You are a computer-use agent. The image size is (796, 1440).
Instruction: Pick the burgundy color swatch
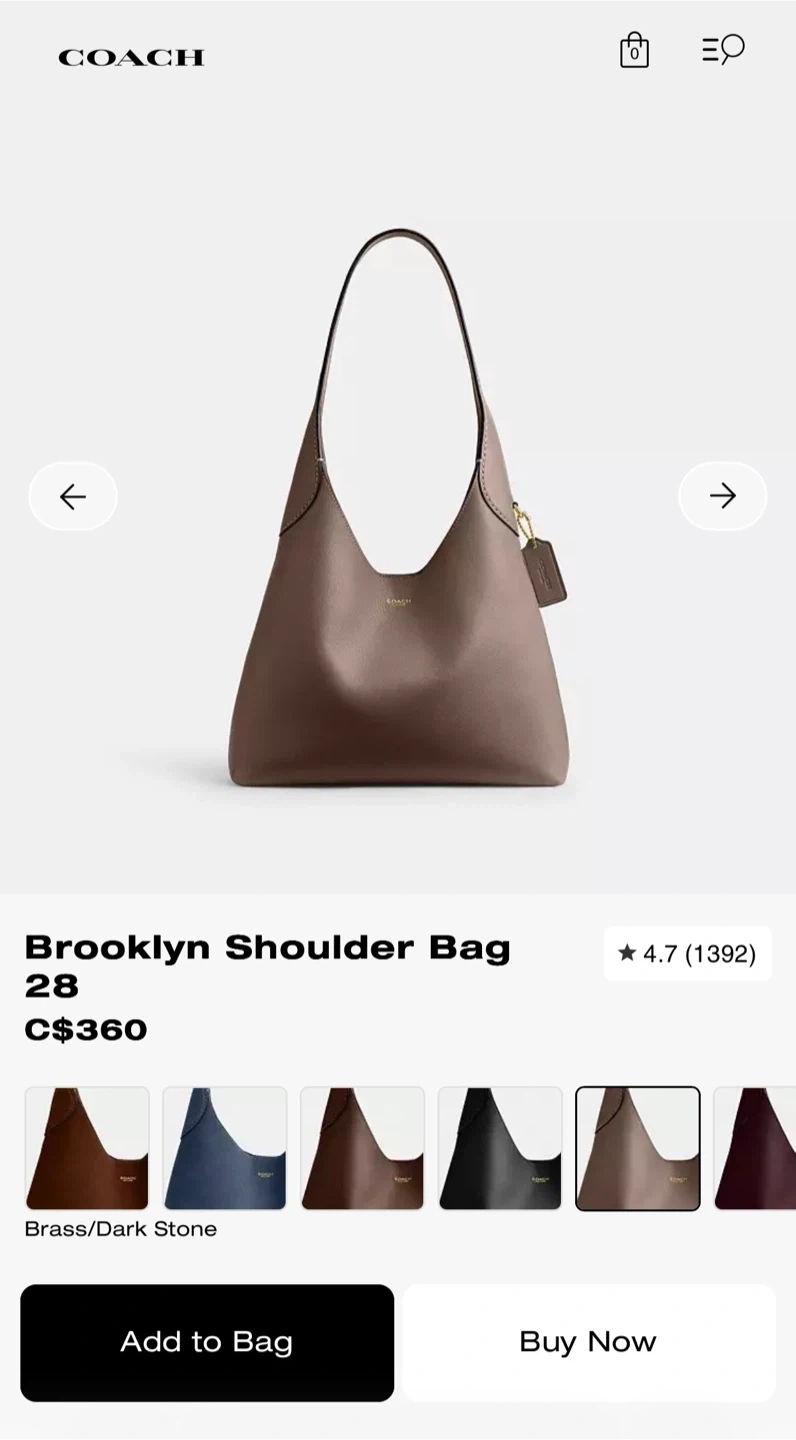tap(755, 1148)
